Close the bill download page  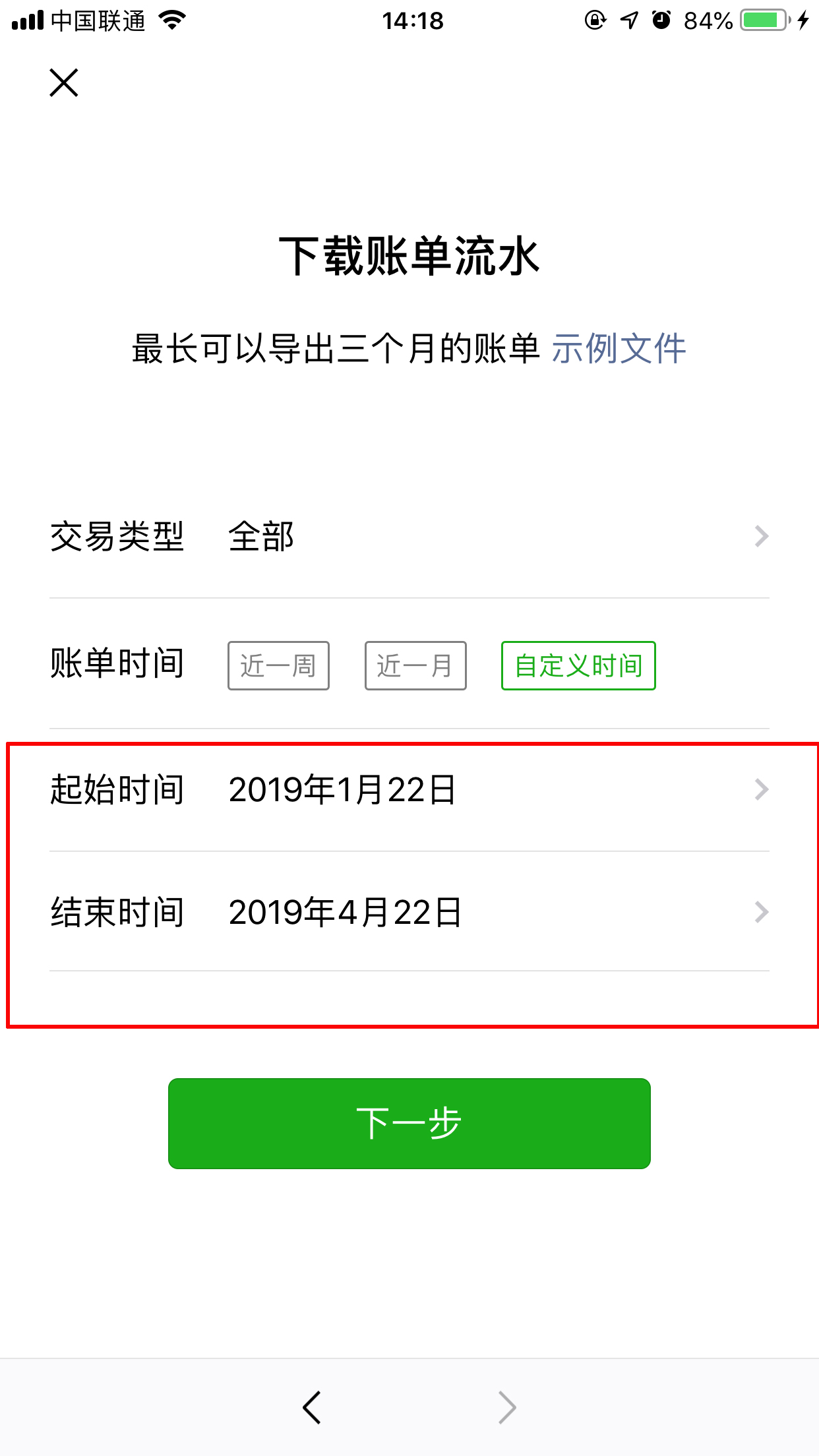click(64, 83)
